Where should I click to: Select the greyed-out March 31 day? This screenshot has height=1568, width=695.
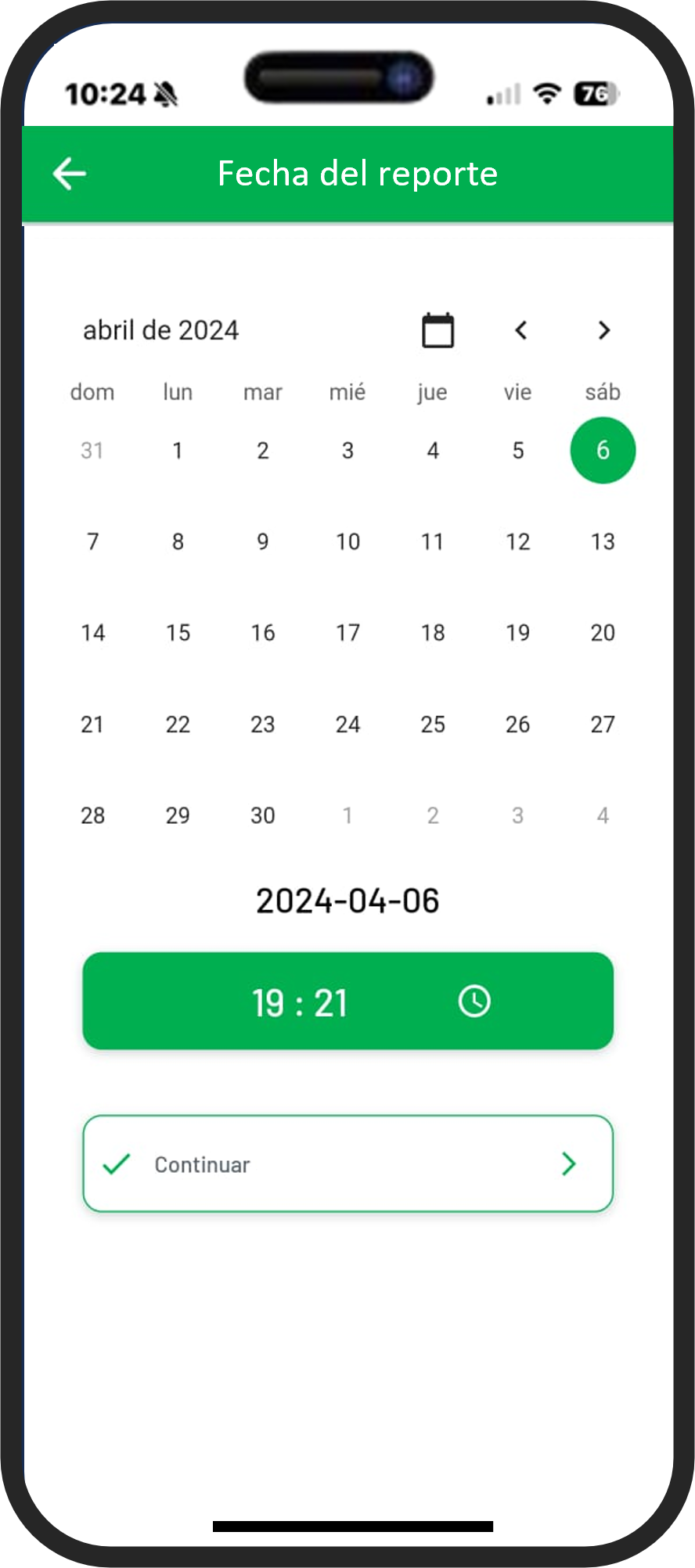(x=92, y=451)
